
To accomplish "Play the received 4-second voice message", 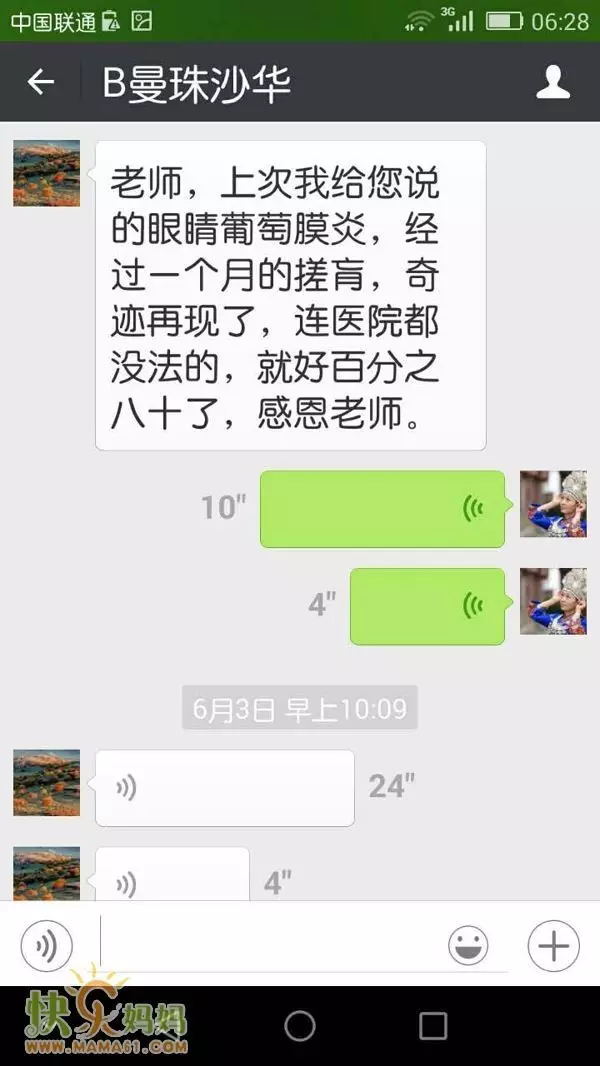I will point(172,879).
